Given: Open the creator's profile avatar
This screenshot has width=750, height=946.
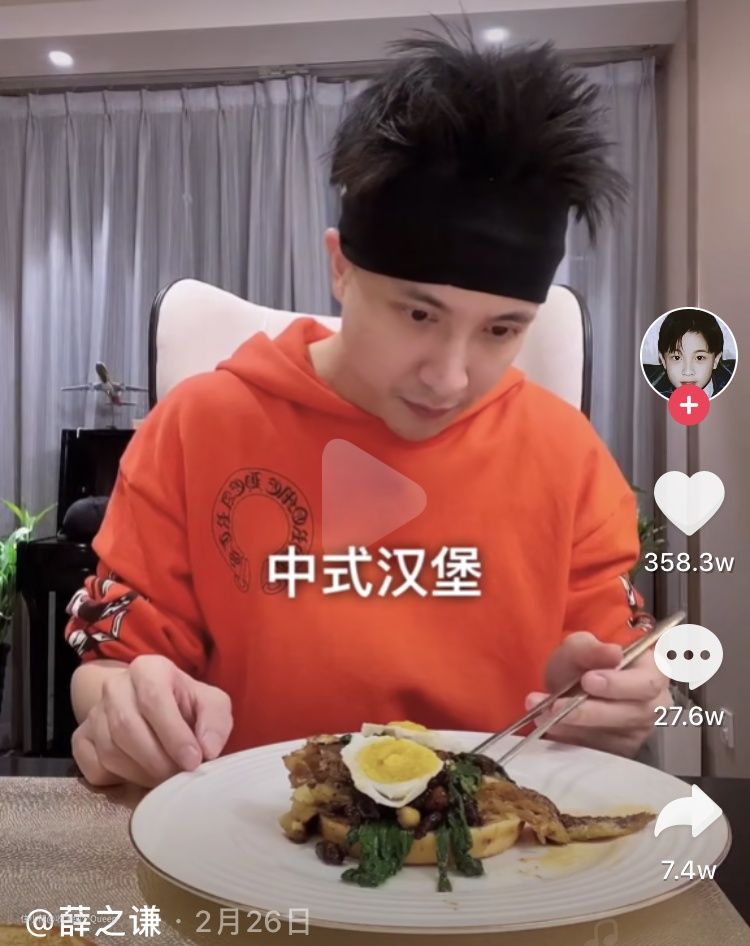Looking at the screenshot, I should pos(688,352).
